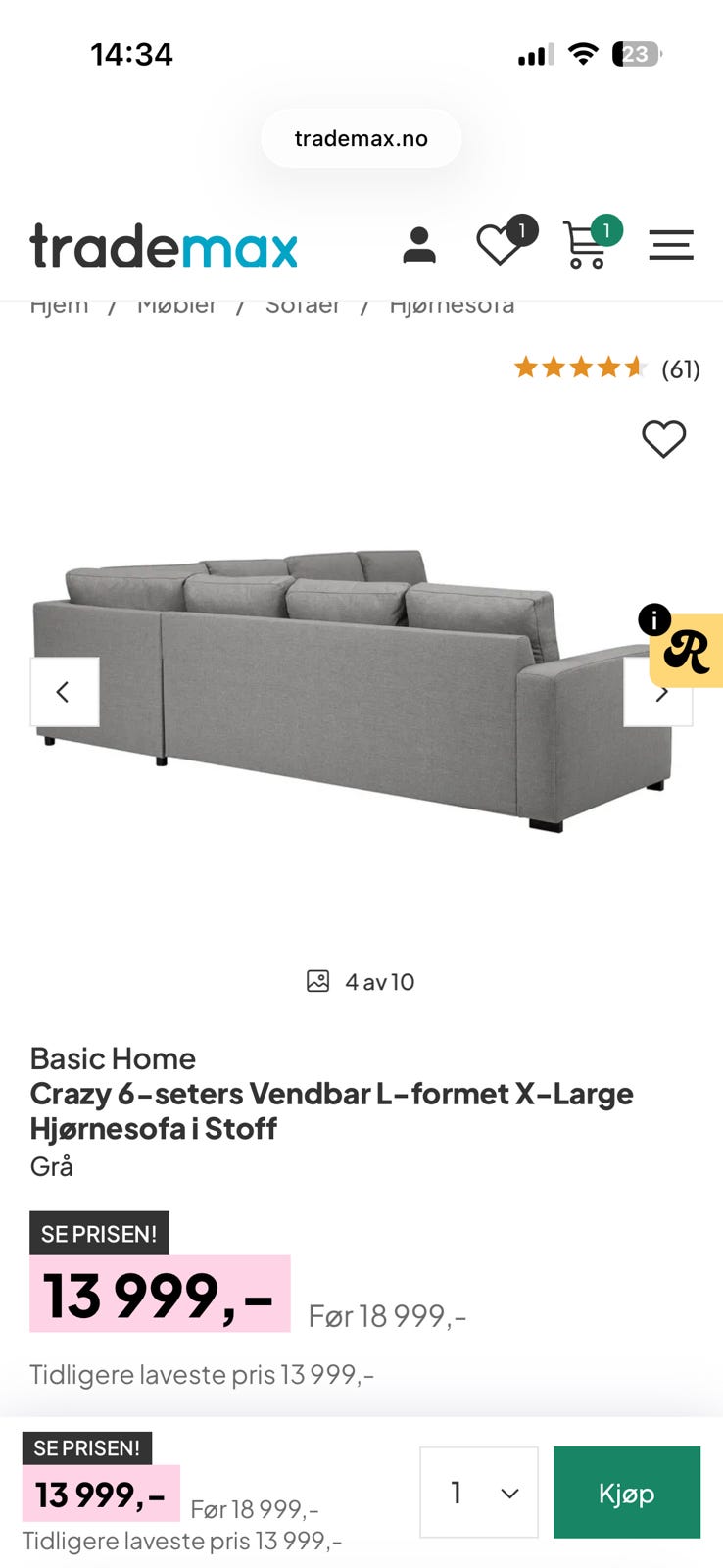723x1568 pixels.
Task: Show the next product image
Action: point(658,692)
